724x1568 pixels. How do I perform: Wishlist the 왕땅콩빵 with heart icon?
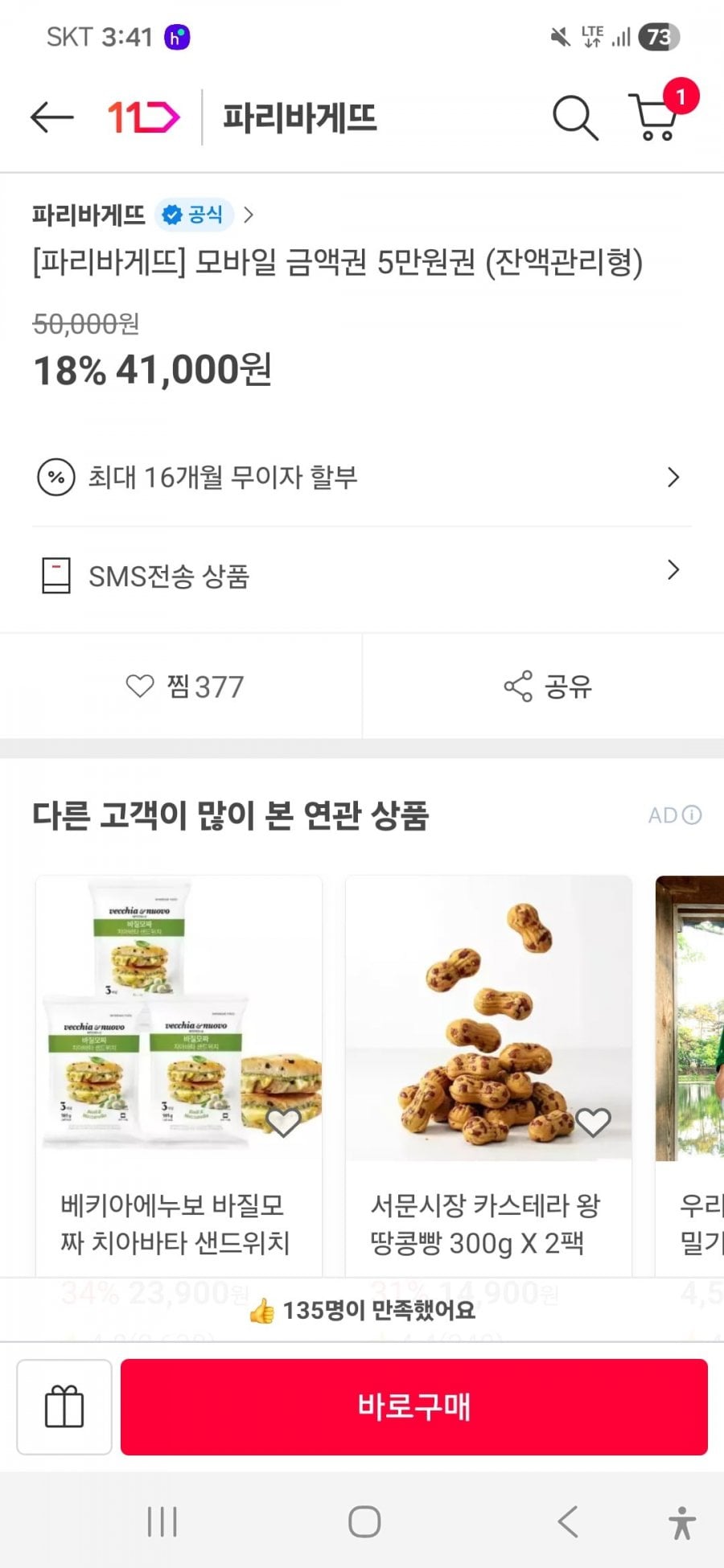[x=593, y=1122]
